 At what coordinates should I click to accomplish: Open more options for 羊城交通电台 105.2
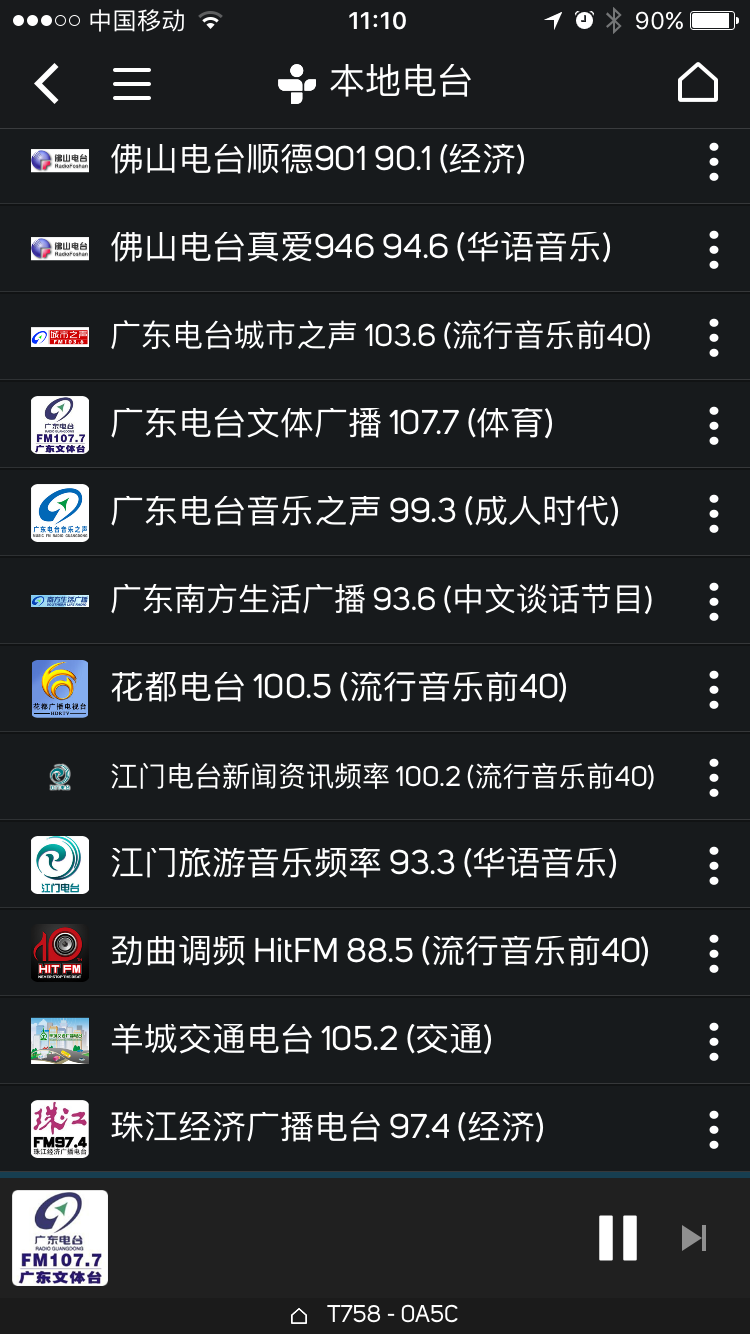[x=713, y=1041]
